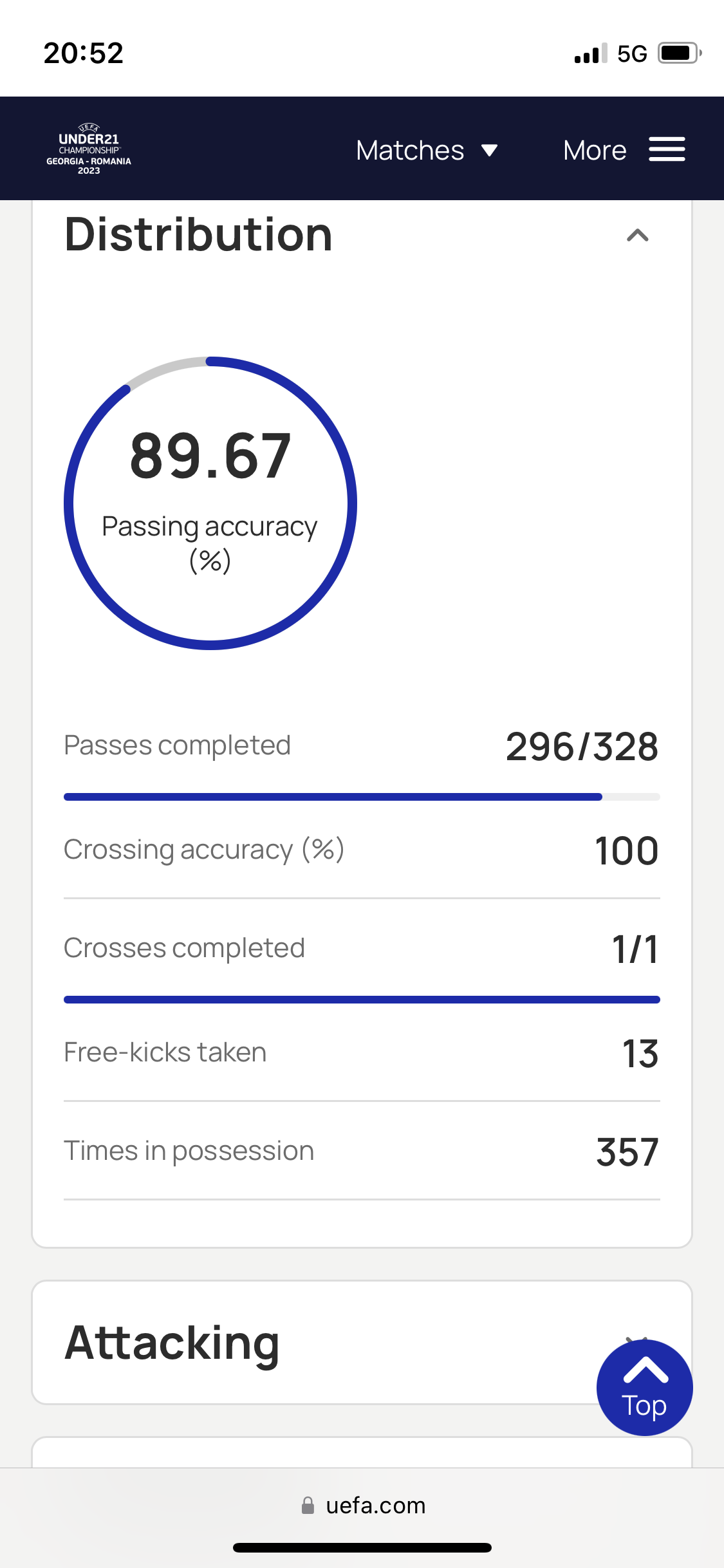Jump back to Top of page
Screen dimensions: 724x1568
coord(645,1388)
